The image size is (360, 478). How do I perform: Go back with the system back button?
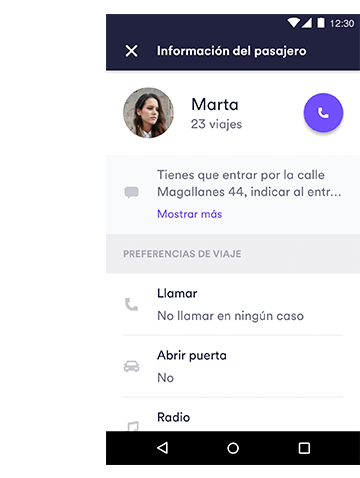point(162,448)
